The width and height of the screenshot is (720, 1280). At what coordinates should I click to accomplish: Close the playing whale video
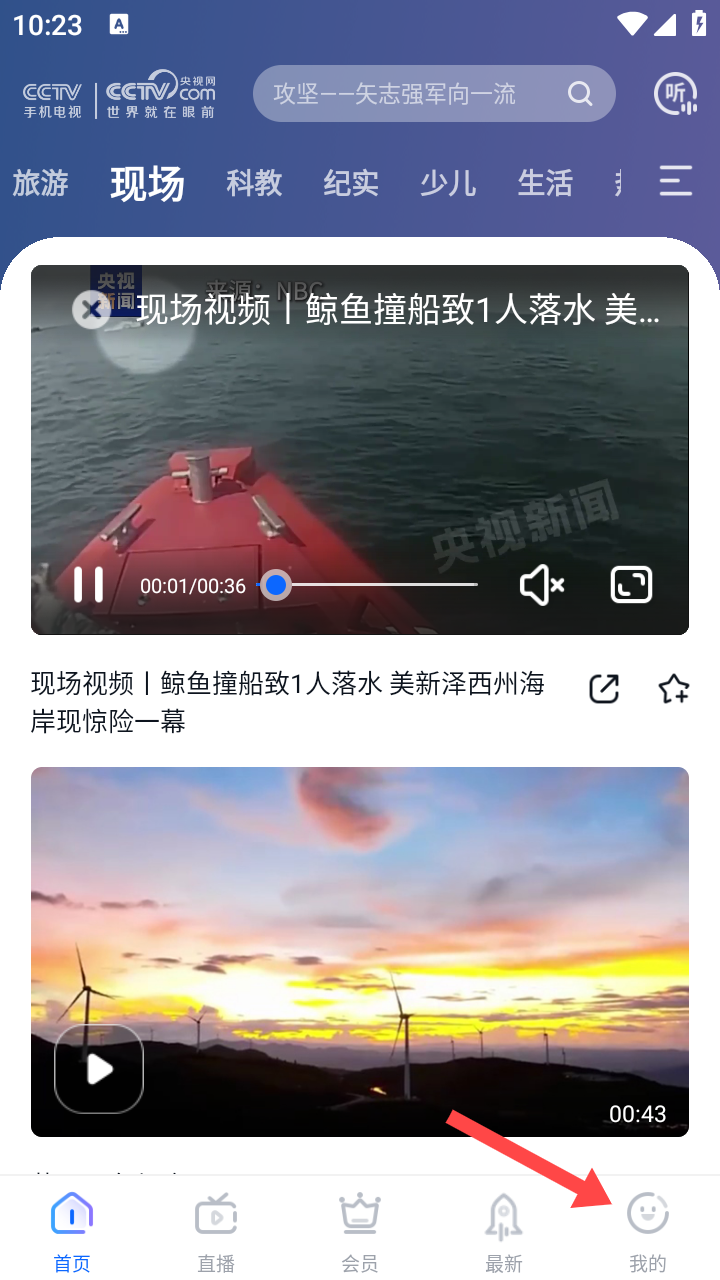click(x=91, y=310)
